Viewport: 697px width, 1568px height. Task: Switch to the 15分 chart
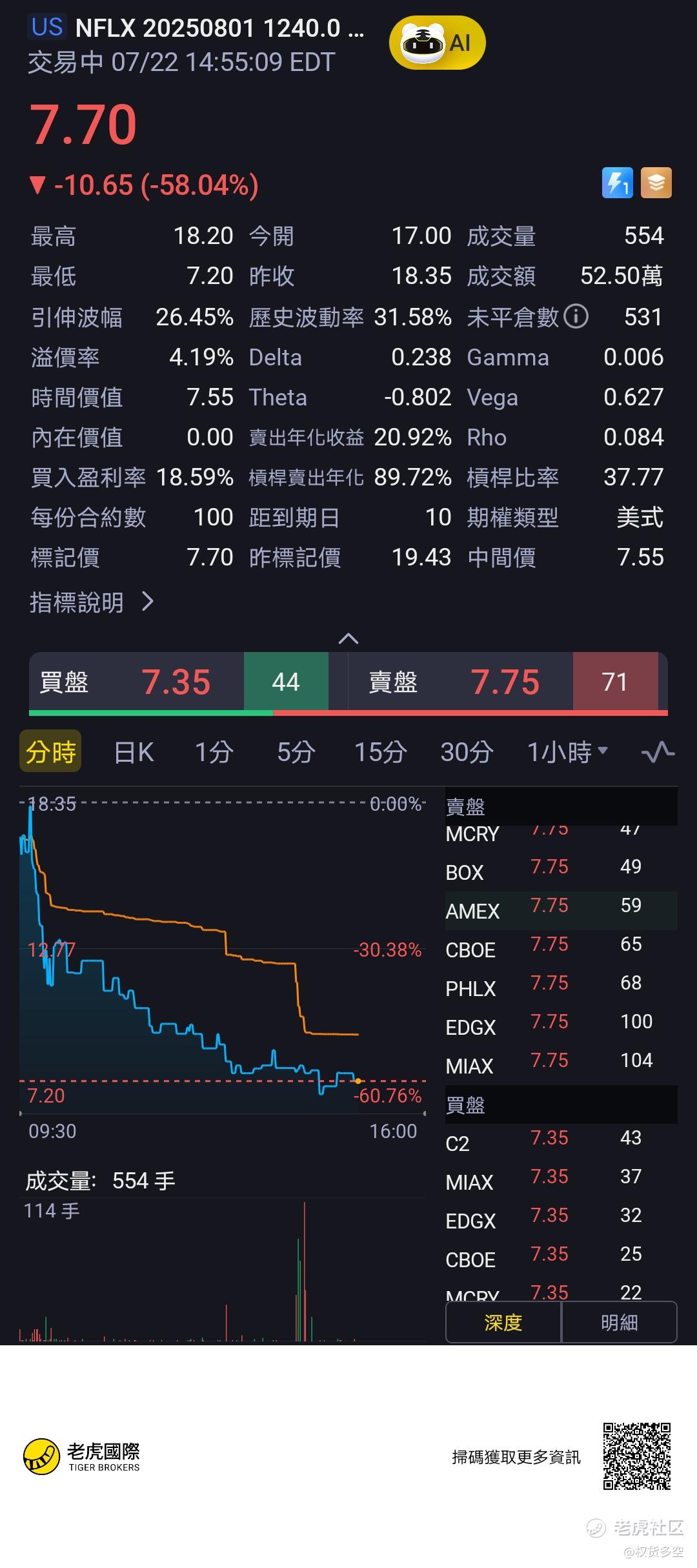(380, 752)
